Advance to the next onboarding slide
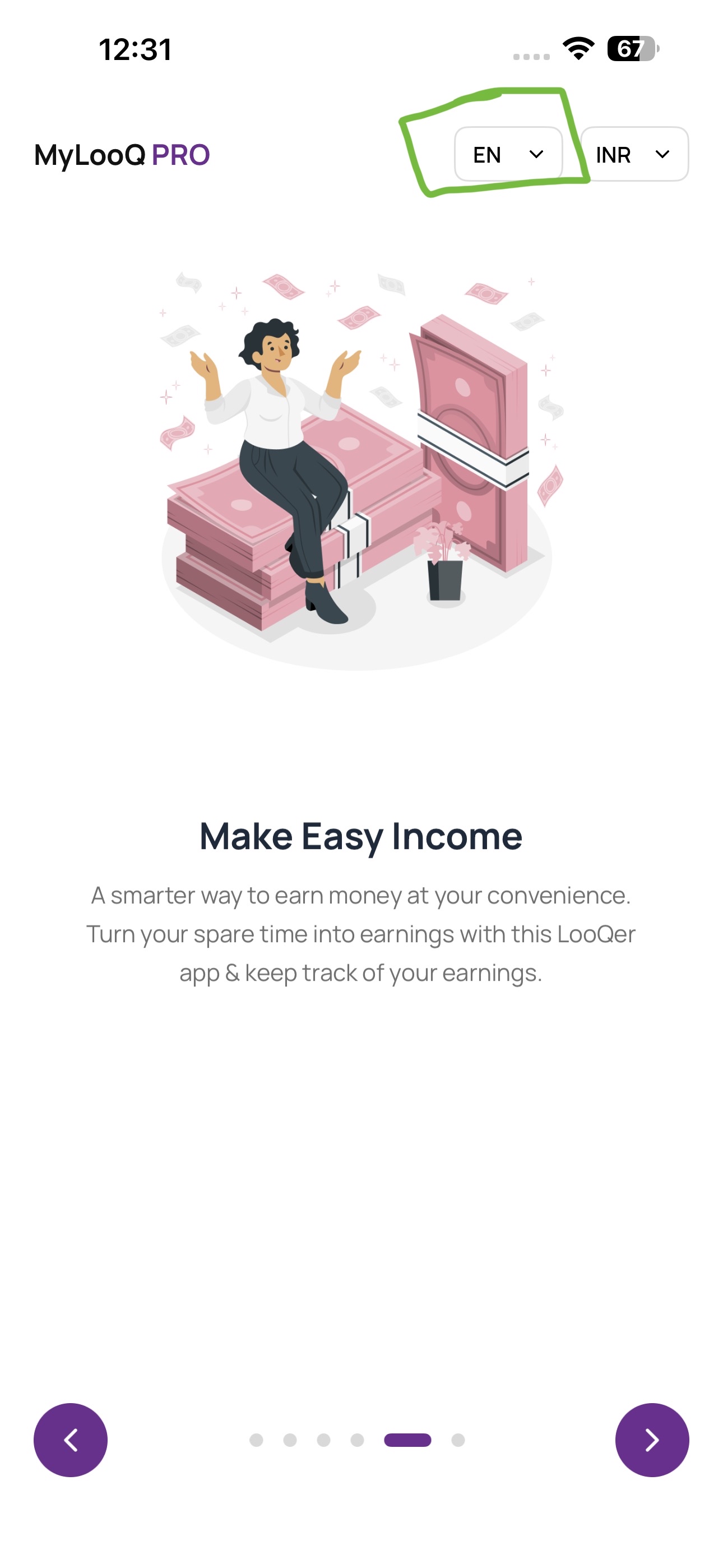Image resolution: width=723 pixels, height=1568 pixels. click(x=652, y=1440)
